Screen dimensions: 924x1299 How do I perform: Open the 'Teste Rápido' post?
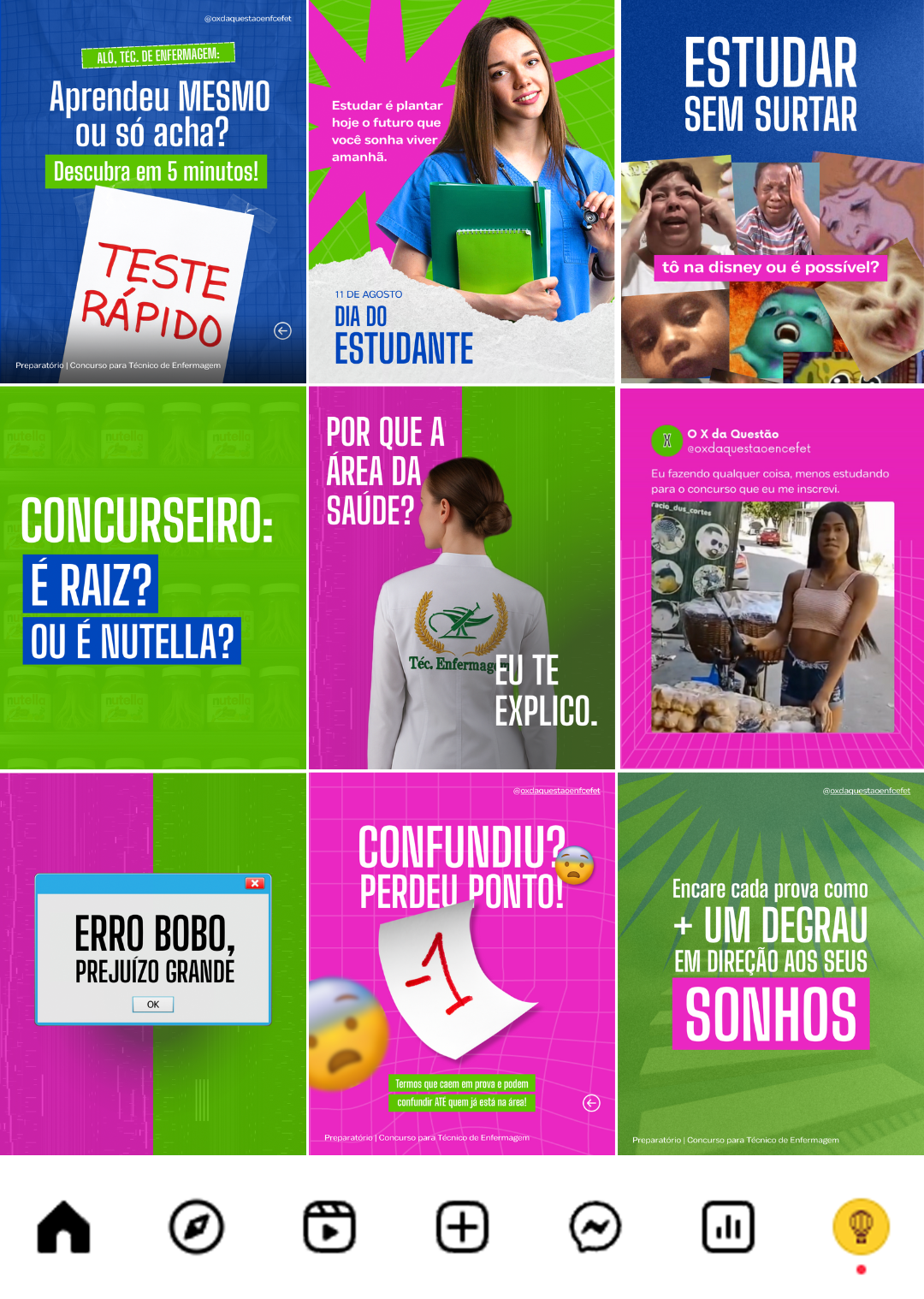point(153,192)
